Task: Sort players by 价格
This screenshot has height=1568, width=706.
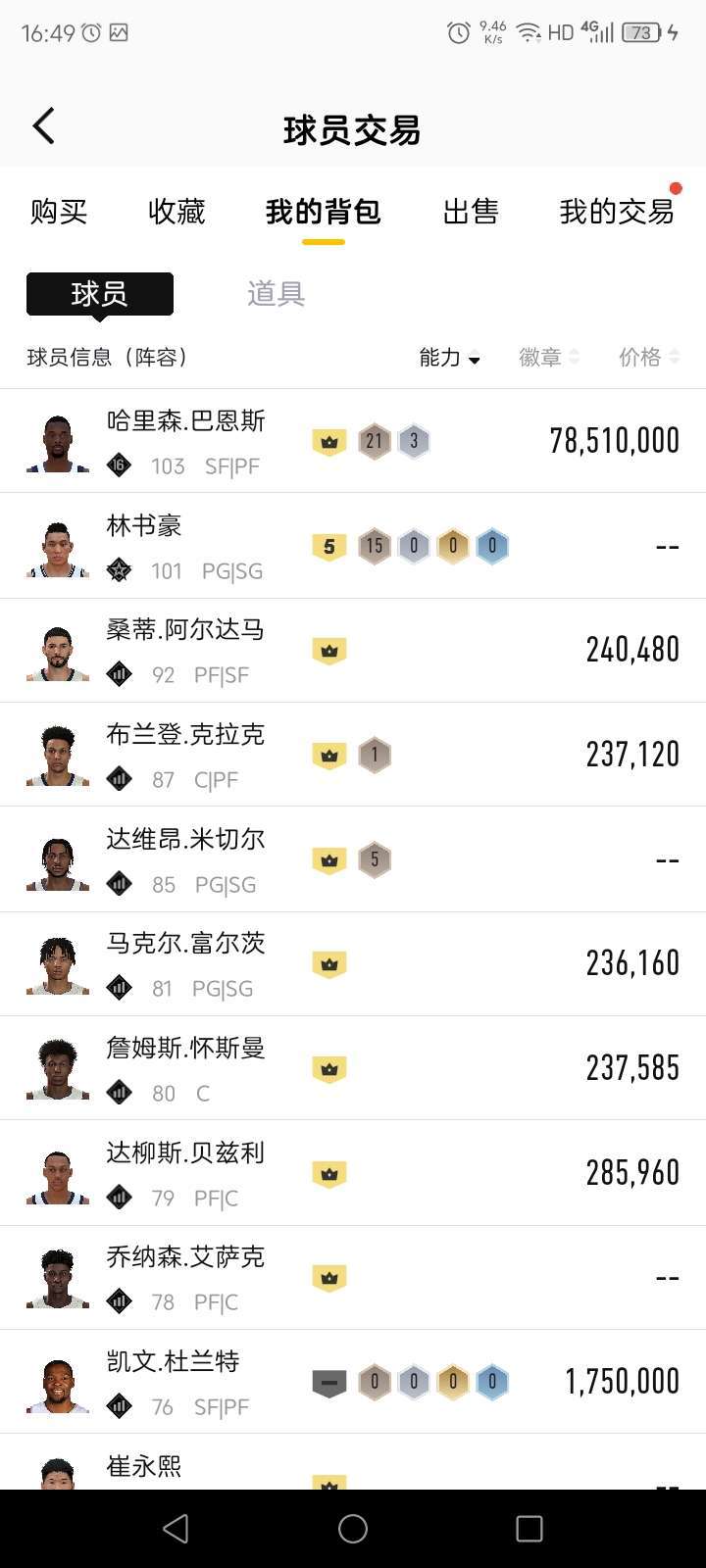Action: (648, 358)
